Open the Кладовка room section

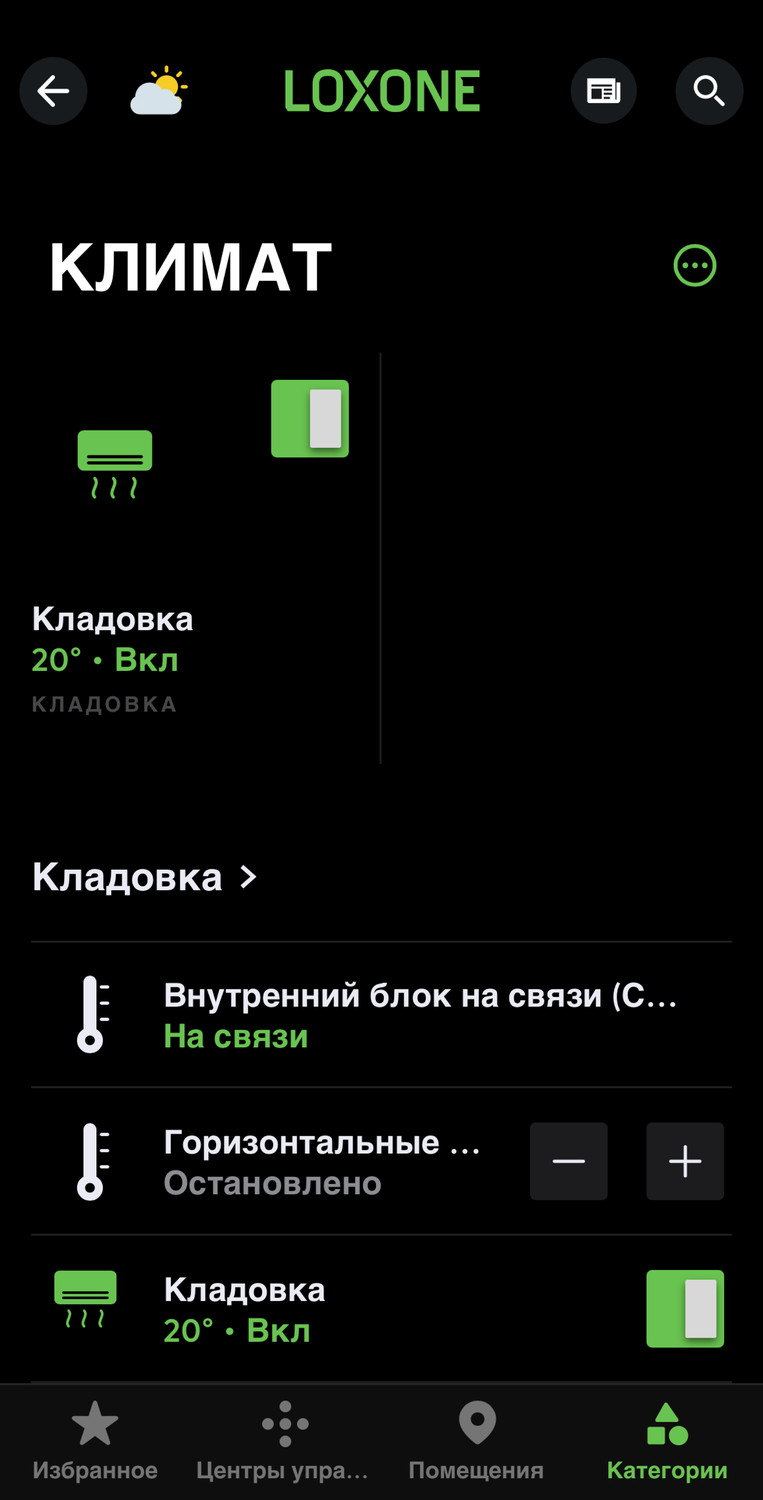point(145,878)
